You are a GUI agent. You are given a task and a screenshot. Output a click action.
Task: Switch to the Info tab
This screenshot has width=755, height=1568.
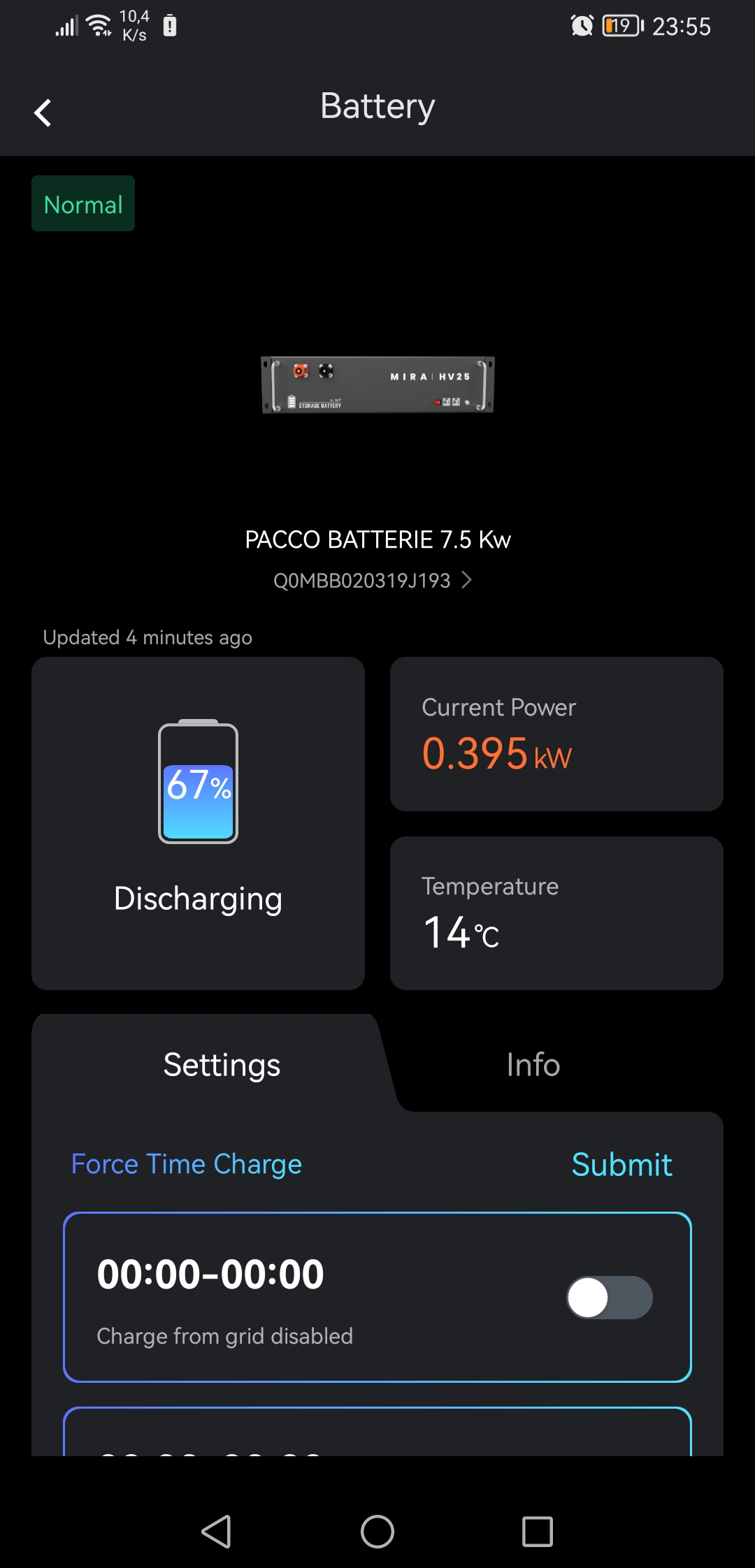(x=533, y=1065)
